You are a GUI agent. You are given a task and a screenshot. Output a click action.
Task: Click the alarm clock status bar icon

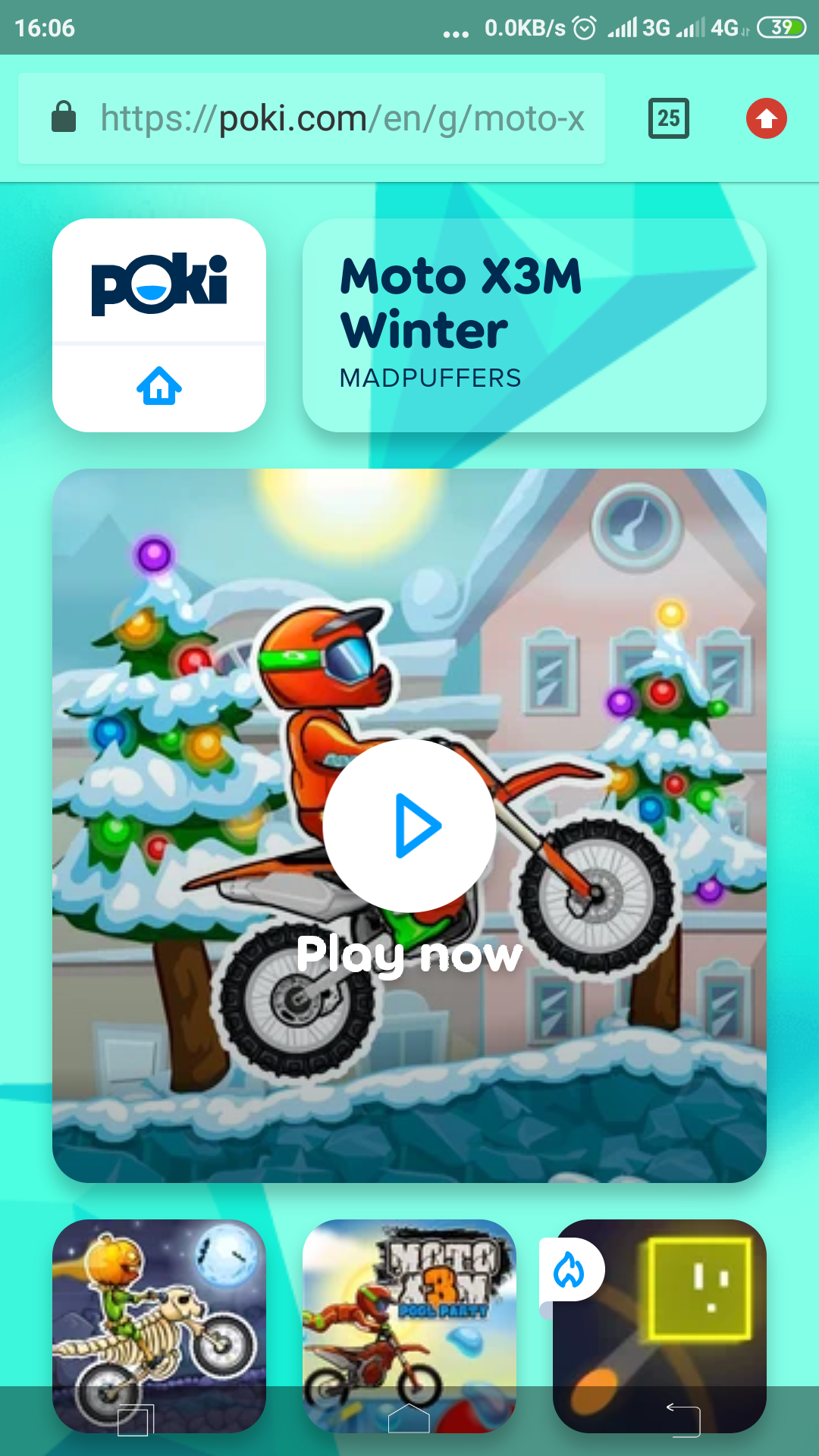coord(584,27)
